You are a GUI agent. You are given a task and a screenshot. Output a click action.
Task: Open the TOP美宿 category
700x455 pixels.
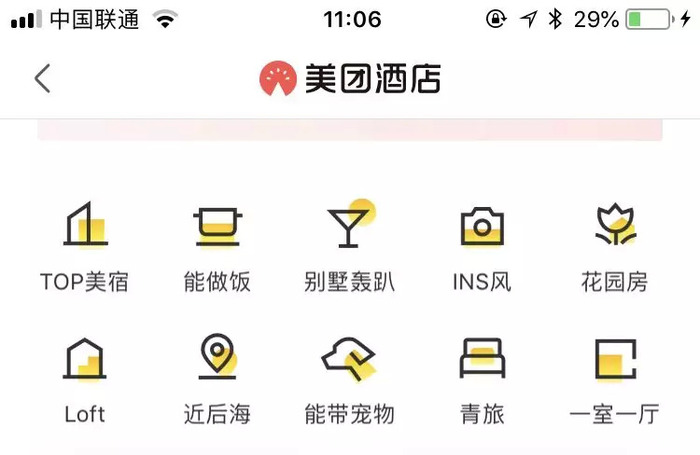pos(85,246)
